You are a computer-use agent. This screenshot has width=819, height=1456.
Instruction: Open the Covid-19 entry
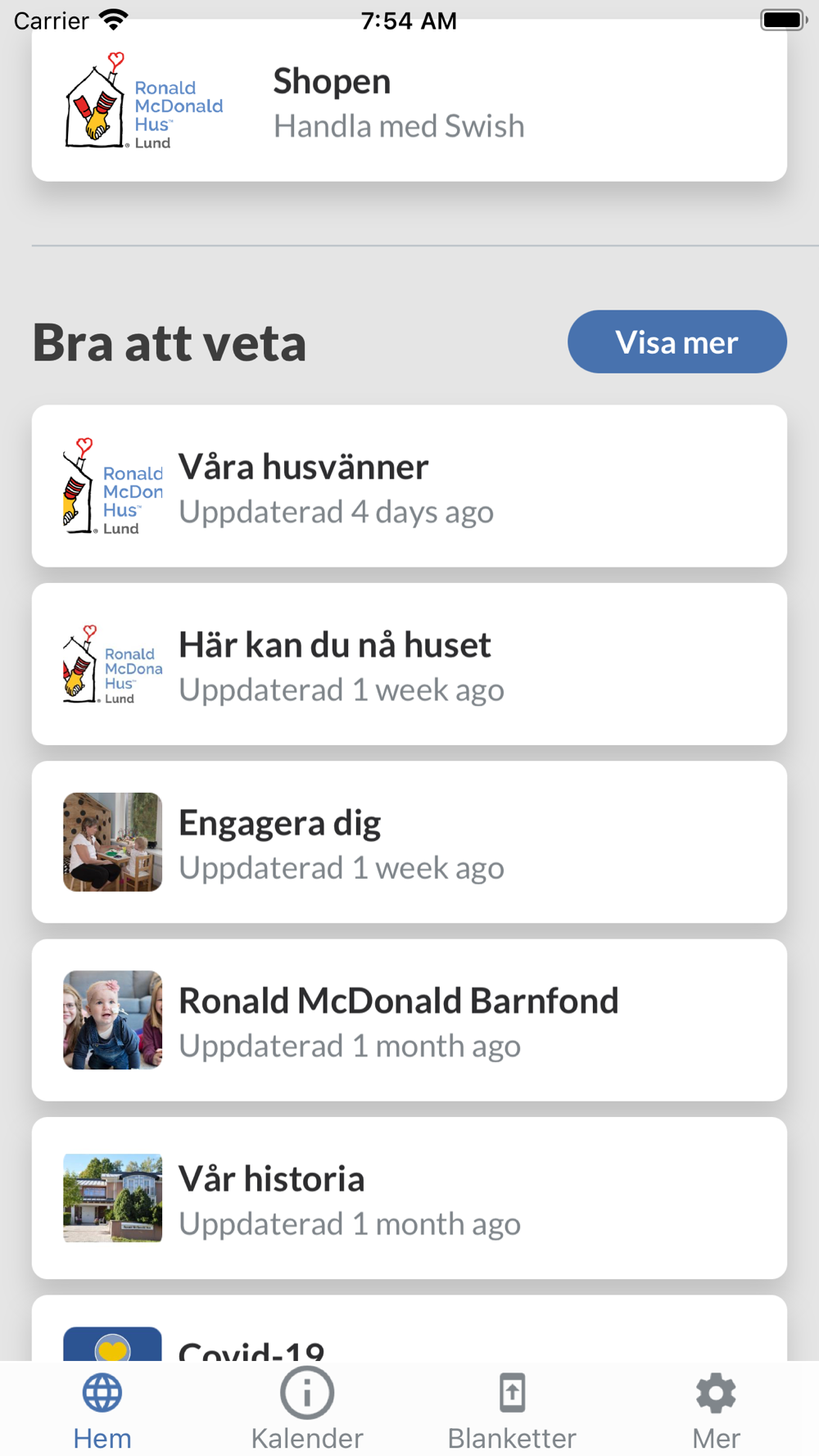coord(409,1328)
